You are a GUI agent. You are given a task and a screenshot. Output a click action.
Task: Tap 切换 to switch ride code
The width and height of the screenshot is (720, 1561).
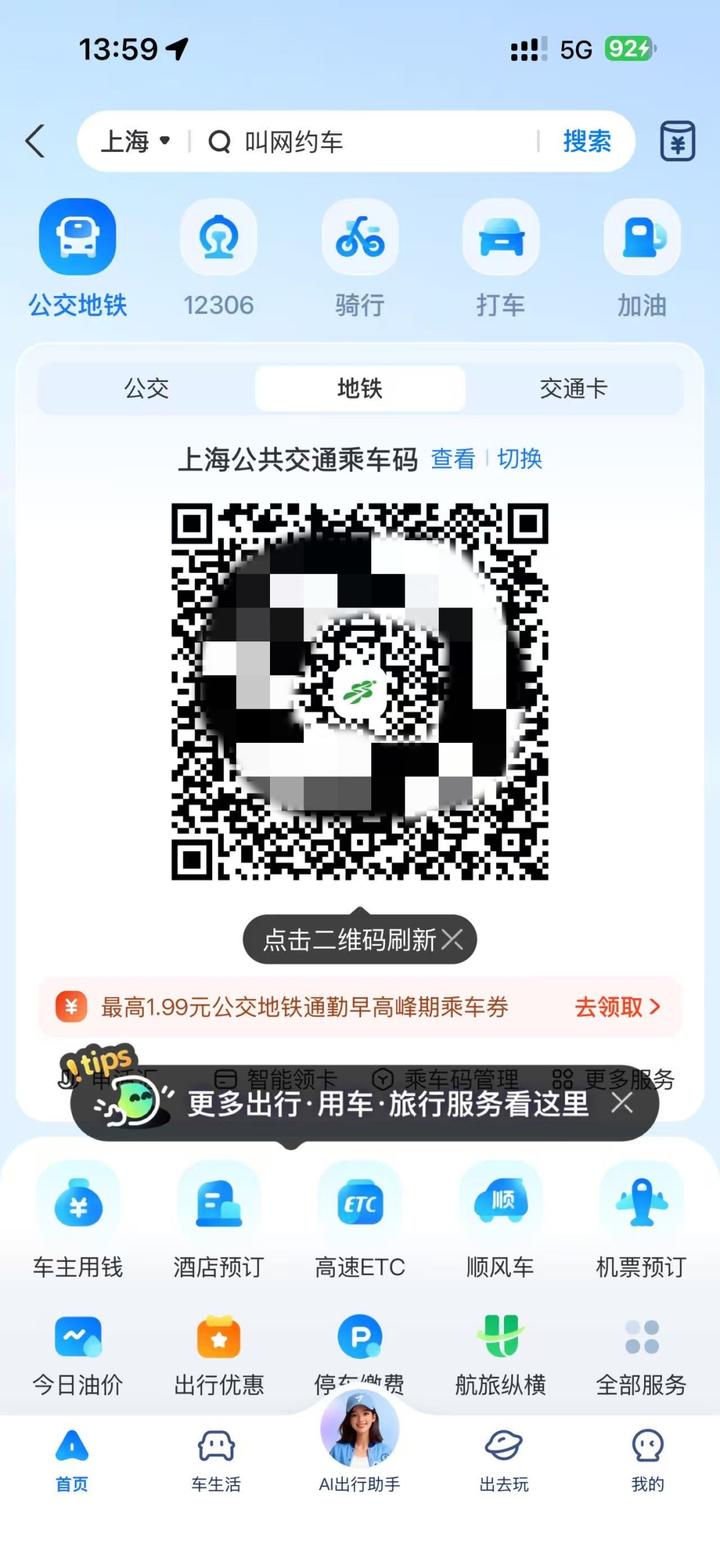tap(520, 459)
